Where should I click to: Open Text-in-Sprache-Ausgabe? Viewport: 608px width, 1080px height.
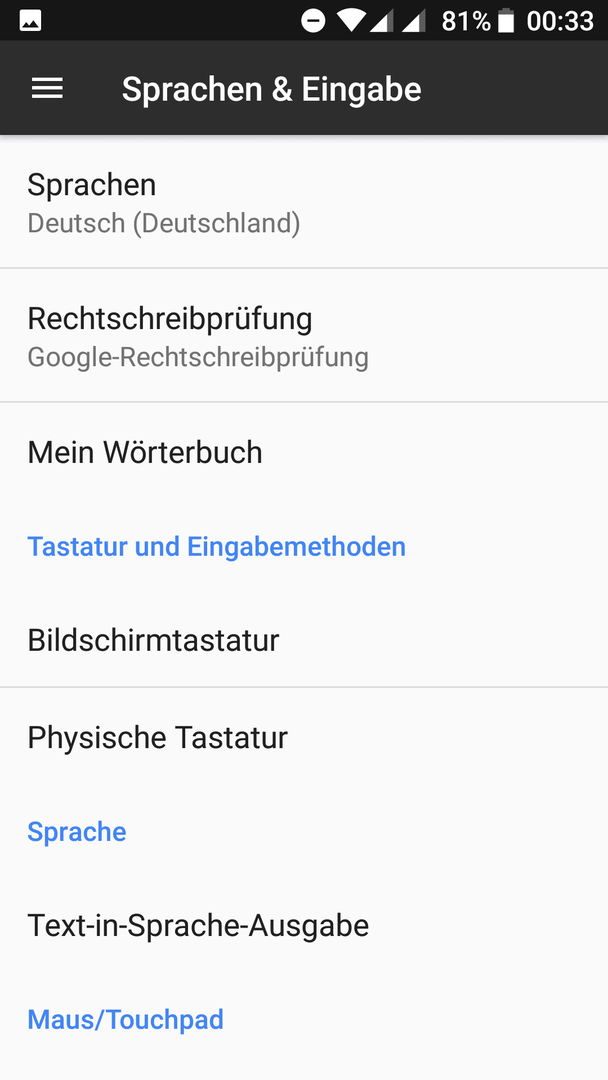tap(304, 925)
